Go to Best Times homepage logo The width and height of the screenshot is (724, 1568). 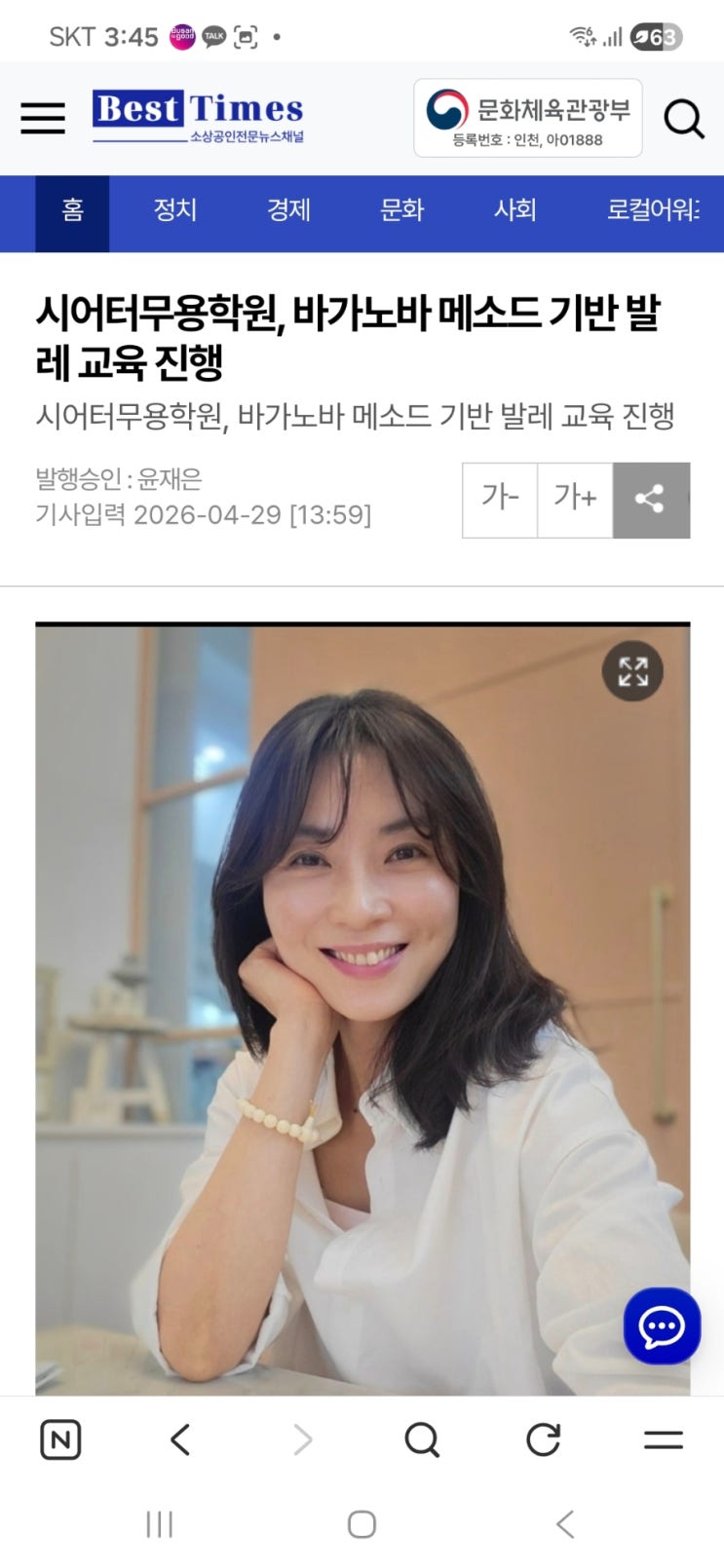pyautogui.click(x=198, y=116)
